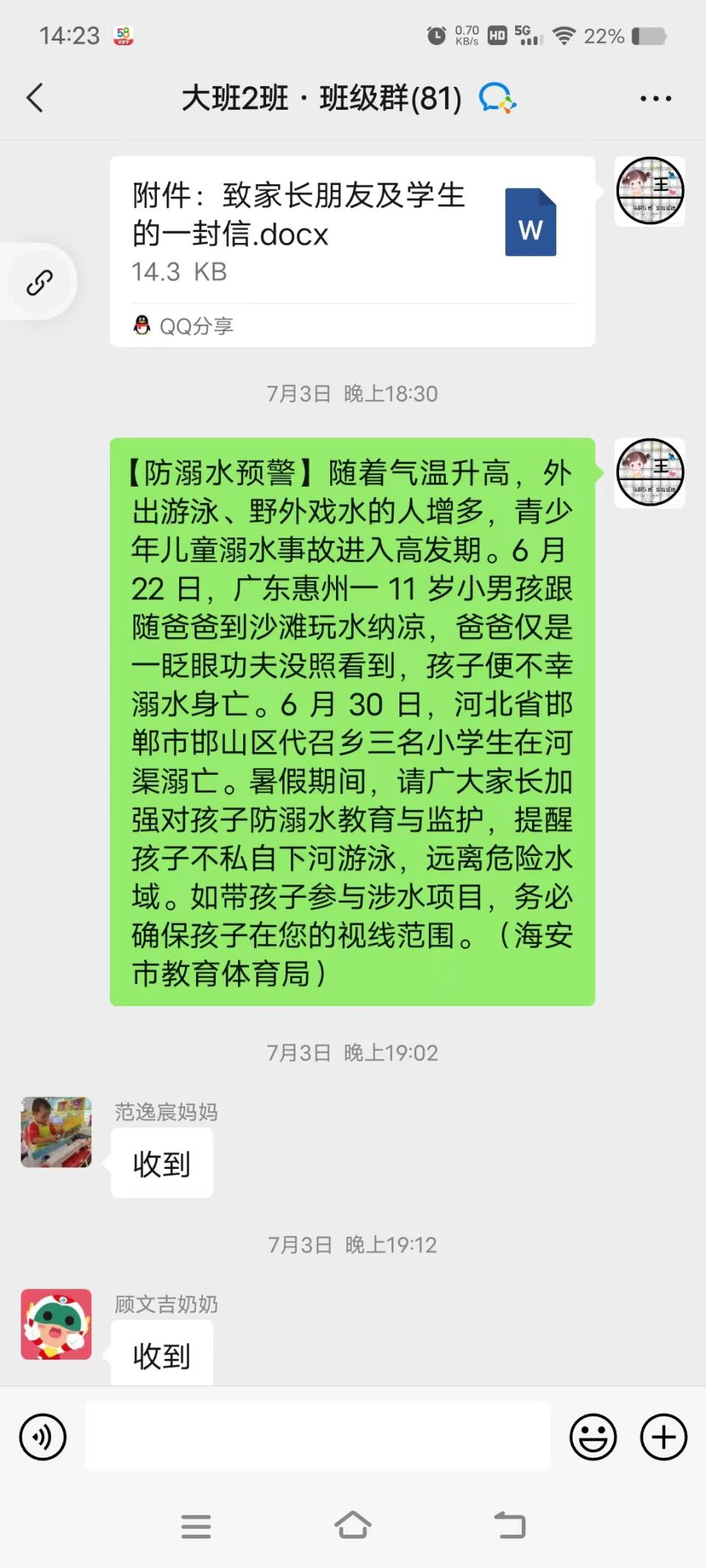Go back from the class group chat
Image resolution: width=706 pixels, height=1568 pixels.
click(35, 98)
